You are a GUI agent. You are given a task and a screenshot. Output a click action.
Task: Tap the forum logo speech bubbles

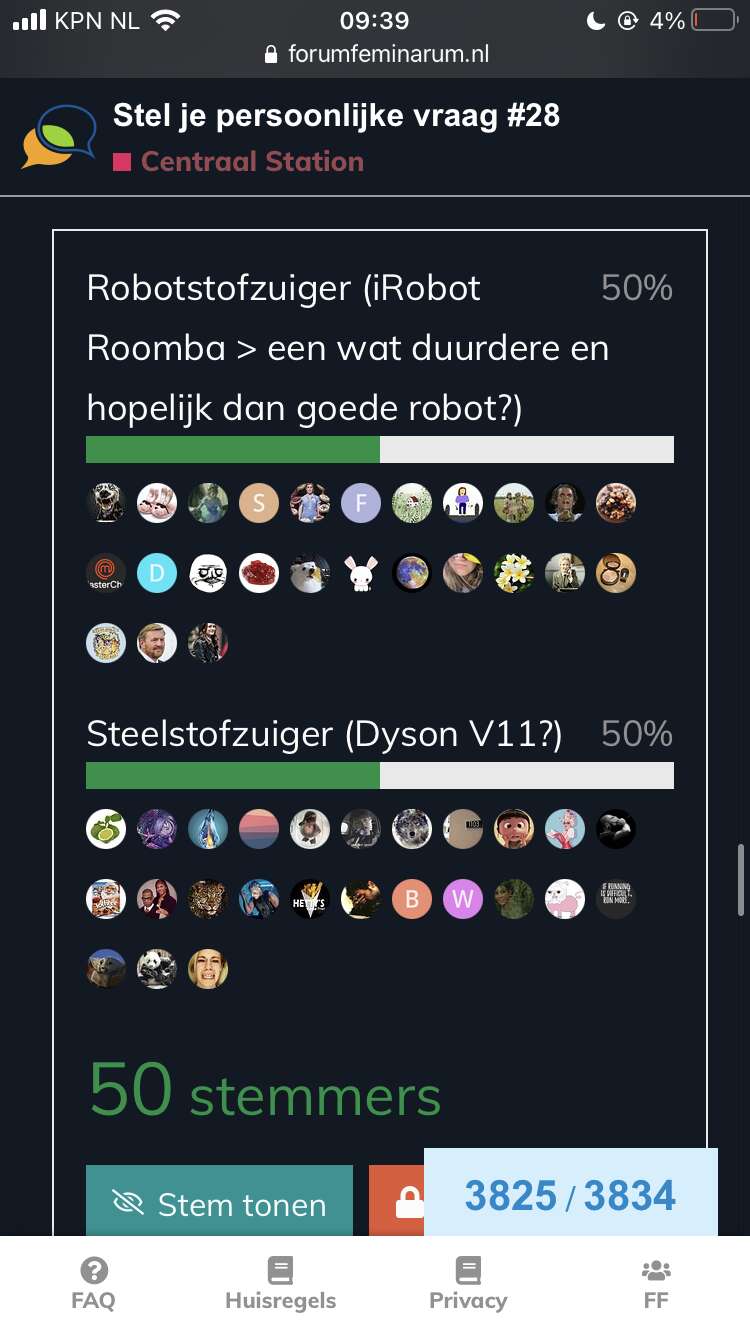pos(59,137)
